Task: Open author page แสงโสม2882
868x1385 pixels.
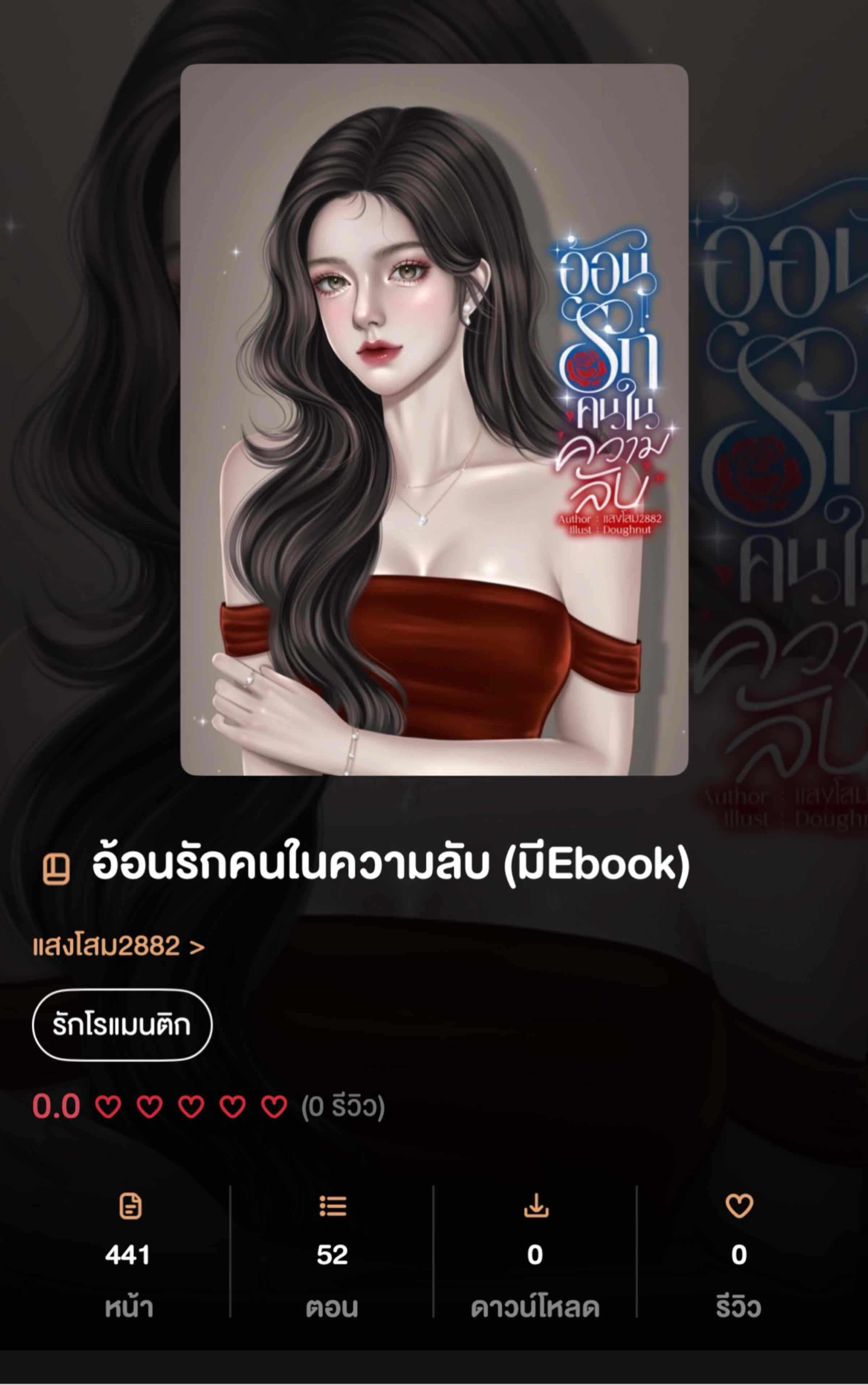Action: pos(118,946)
